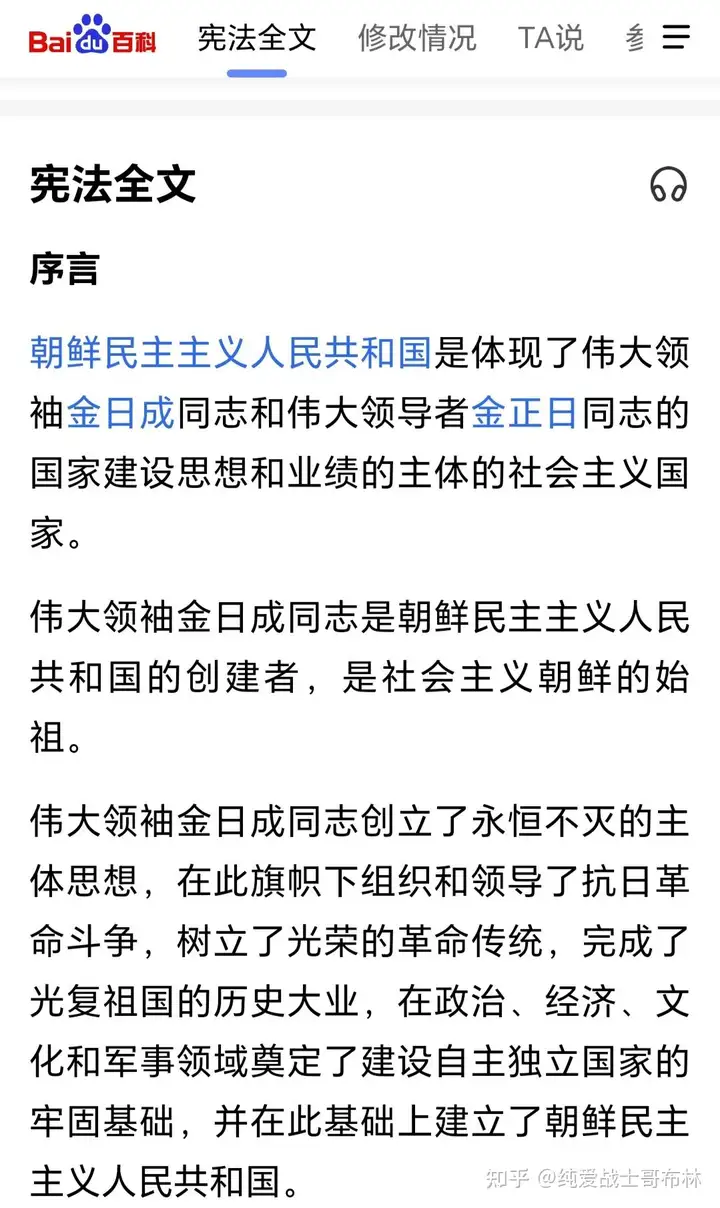Listen to the article with headphones icon
Viewport: 720px width, 1208px height.
(x=668, y=184)
